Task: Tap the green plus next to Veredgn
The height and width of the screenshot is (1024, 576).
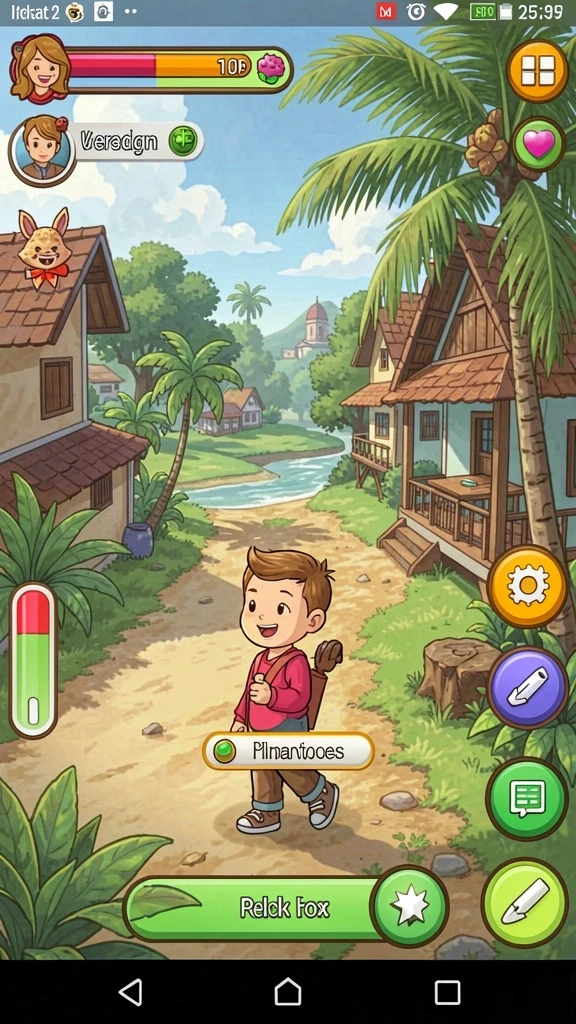Action: click(x=183, y=140)
